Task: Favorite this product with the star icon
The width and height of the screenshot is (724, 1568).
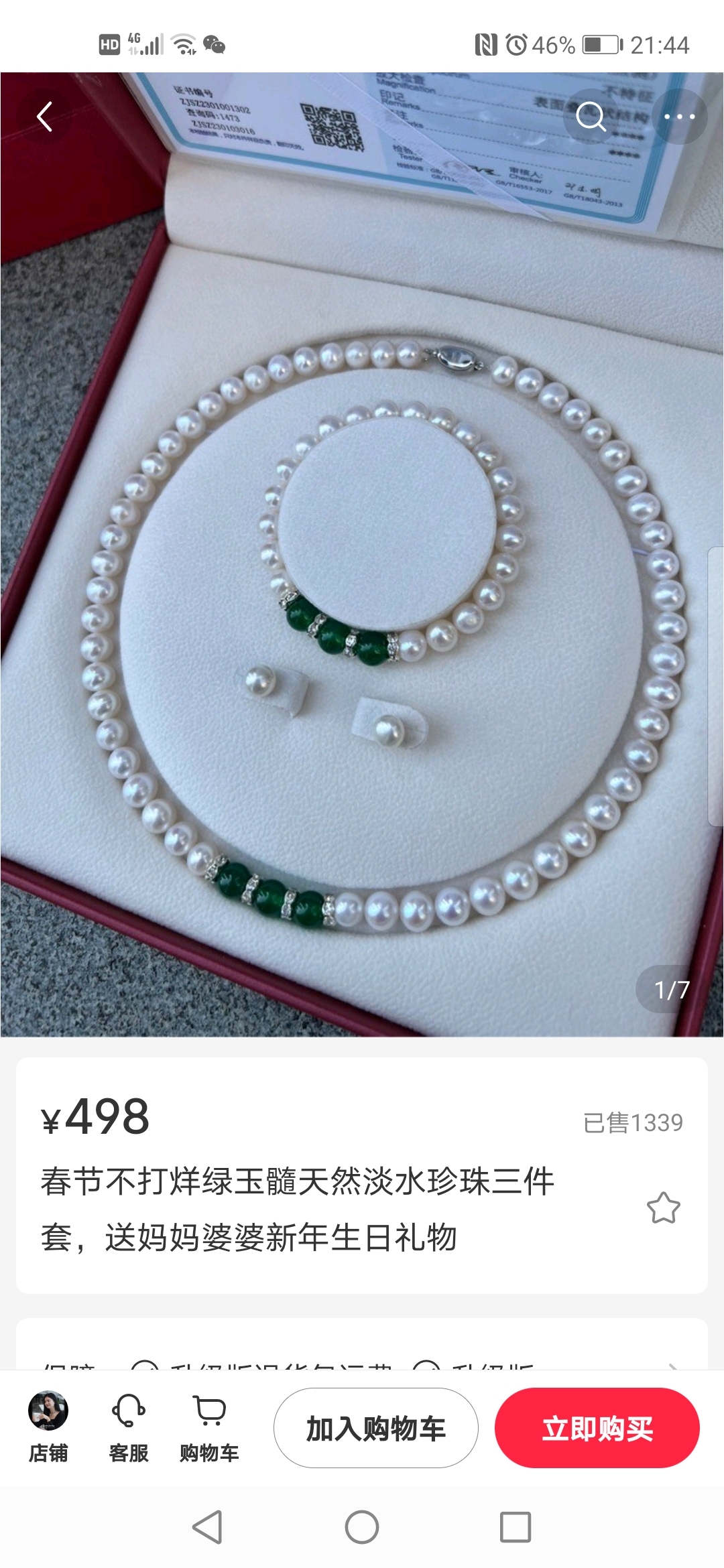Action: [663, 1208]
